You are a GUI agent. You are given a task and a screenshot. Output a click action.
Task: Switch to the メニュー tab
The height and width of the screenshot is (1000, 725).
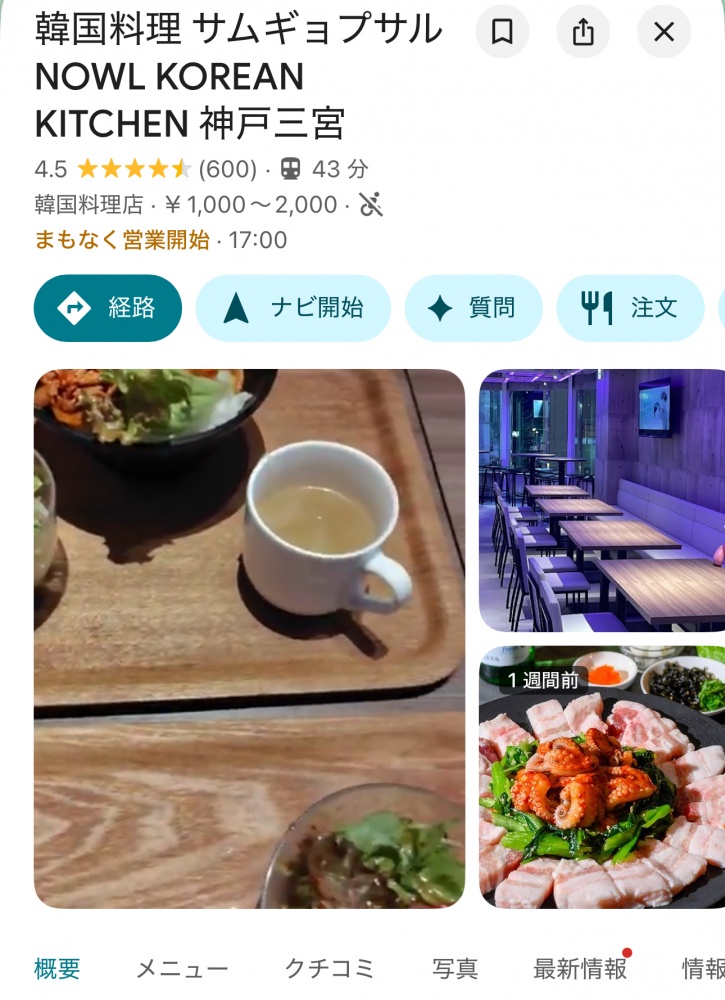point(182,968)
